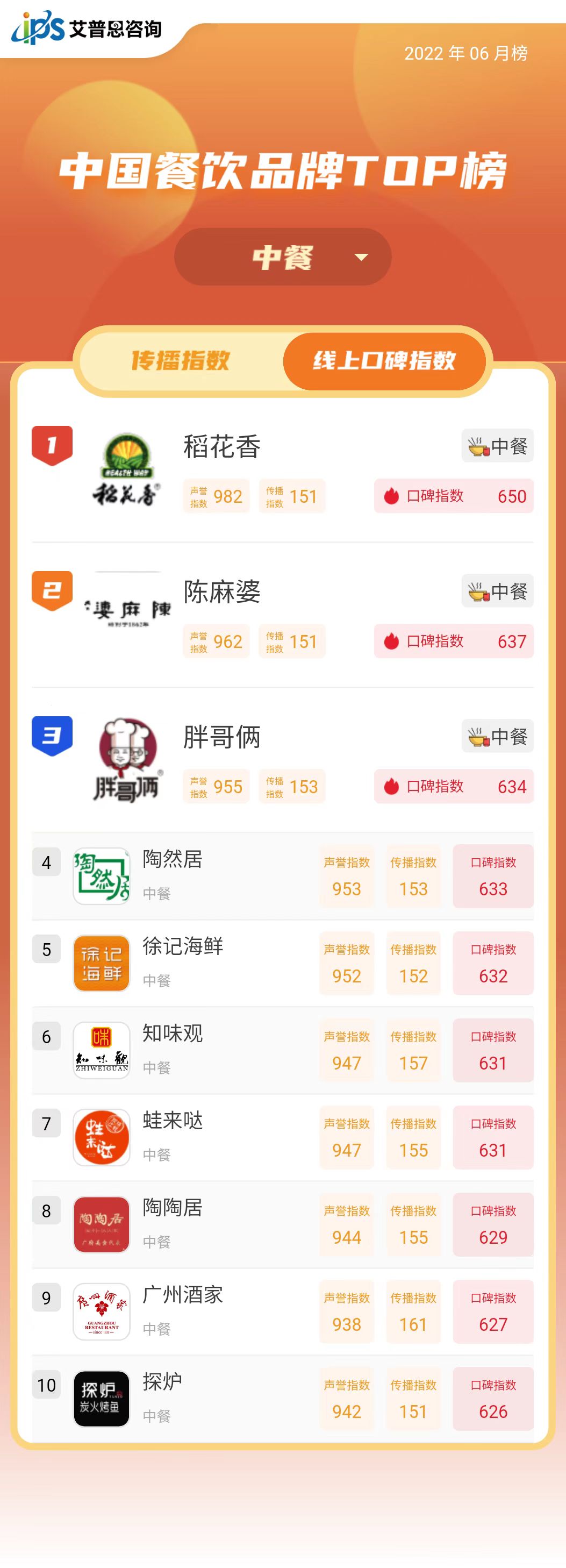Screen dimensions: 566x1568
Task: Switch to the 传播指数 tab
Action: coord(181,360)
